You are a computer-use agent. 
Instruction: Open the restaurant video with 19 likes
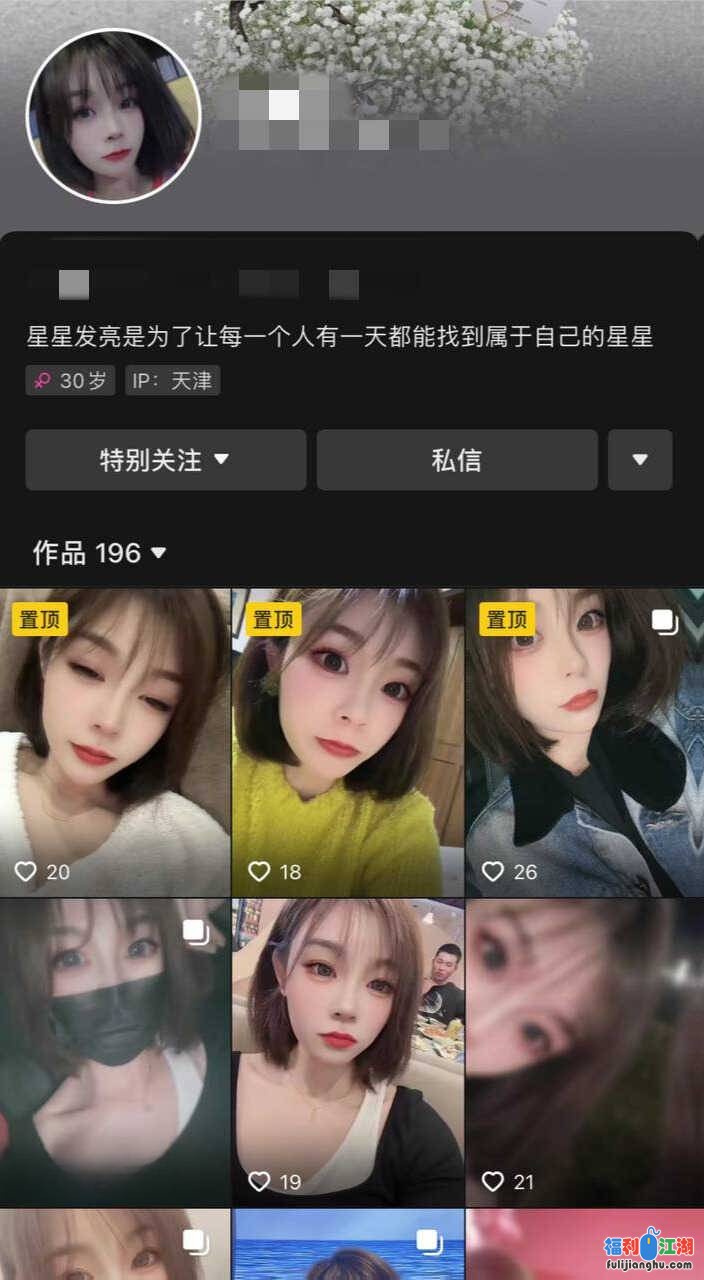point(348,1052)
